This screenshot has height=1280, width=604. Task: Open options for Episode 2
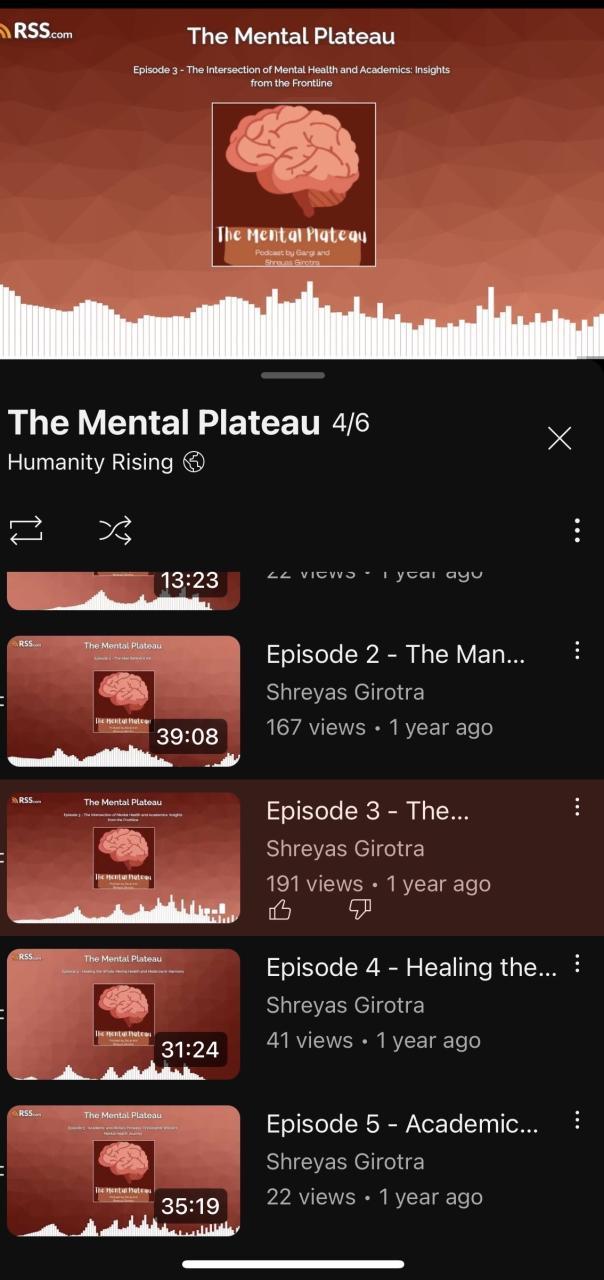coord(577,651)
